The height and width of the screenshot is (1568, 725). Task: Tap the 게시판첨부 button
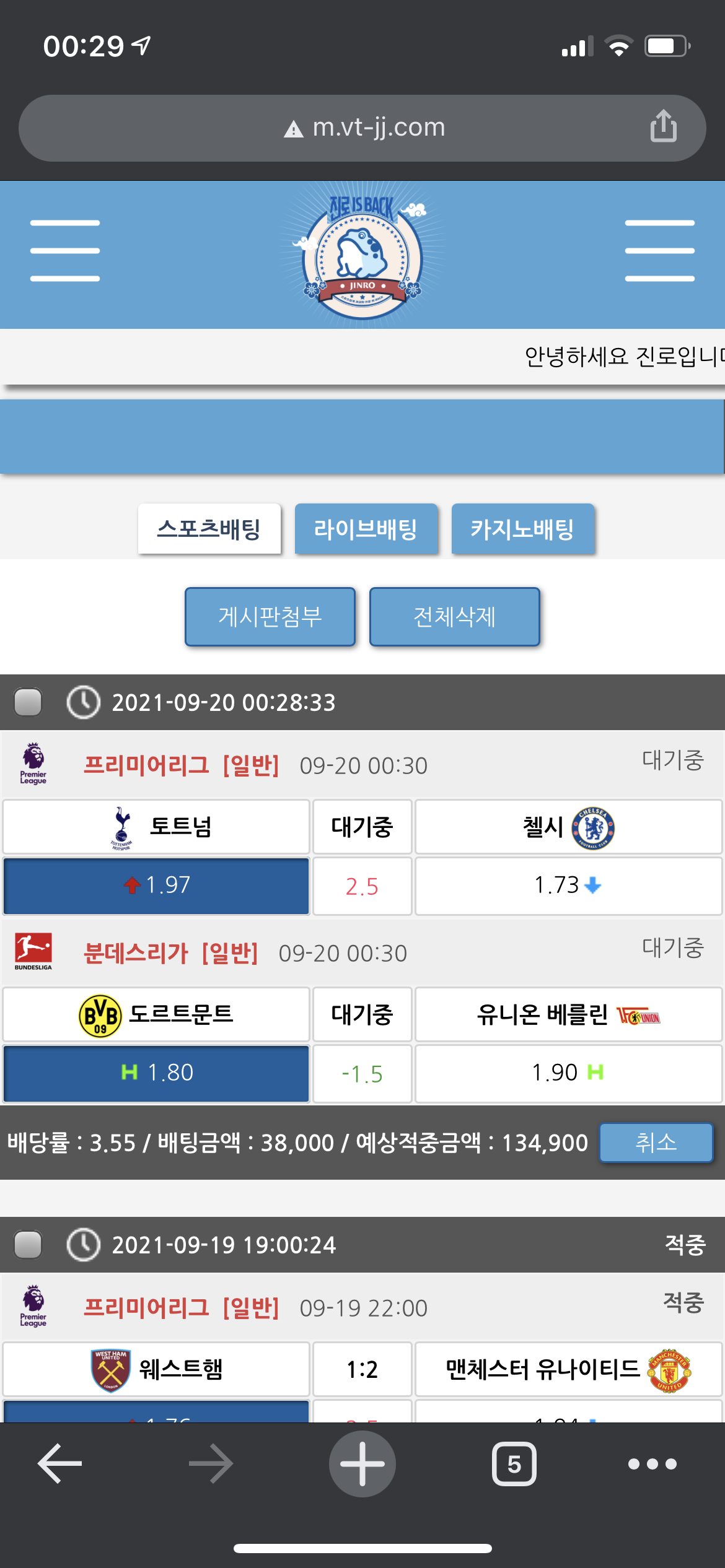pos(270,617)
